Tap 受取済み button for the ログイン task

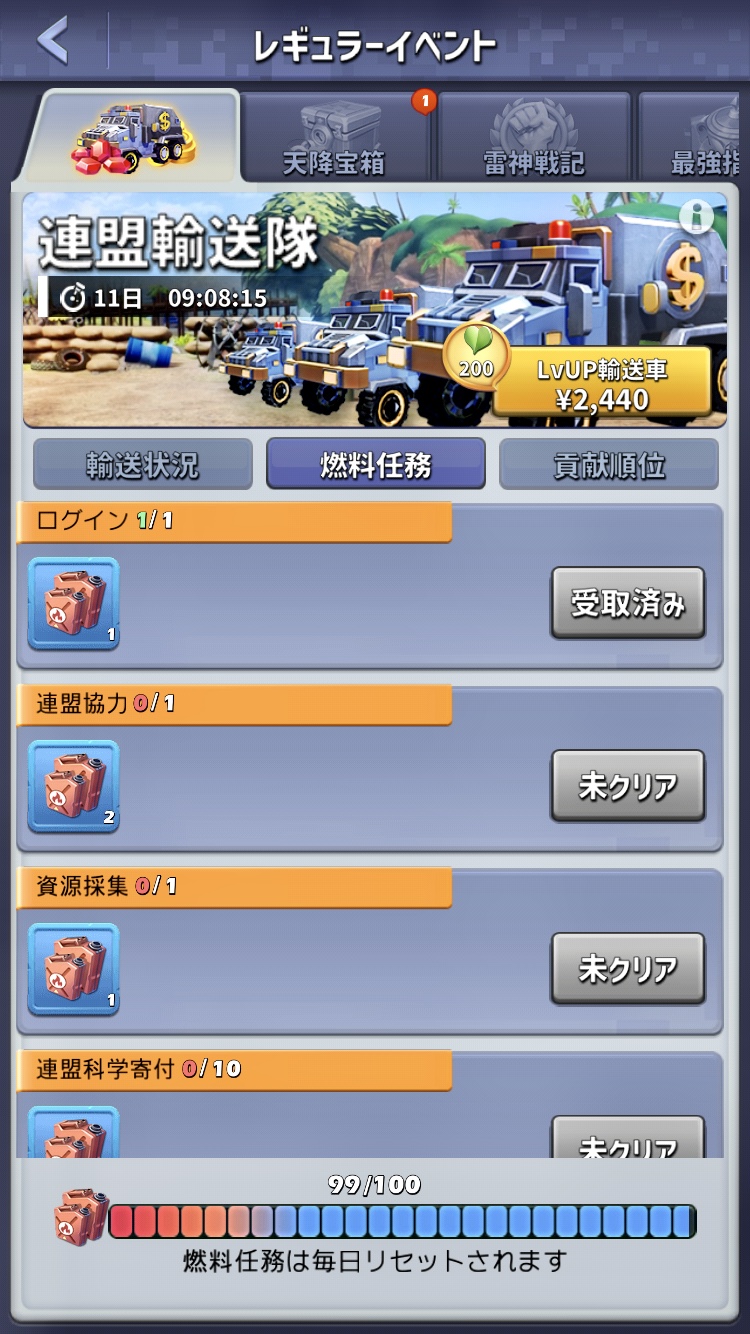point(628,603)
